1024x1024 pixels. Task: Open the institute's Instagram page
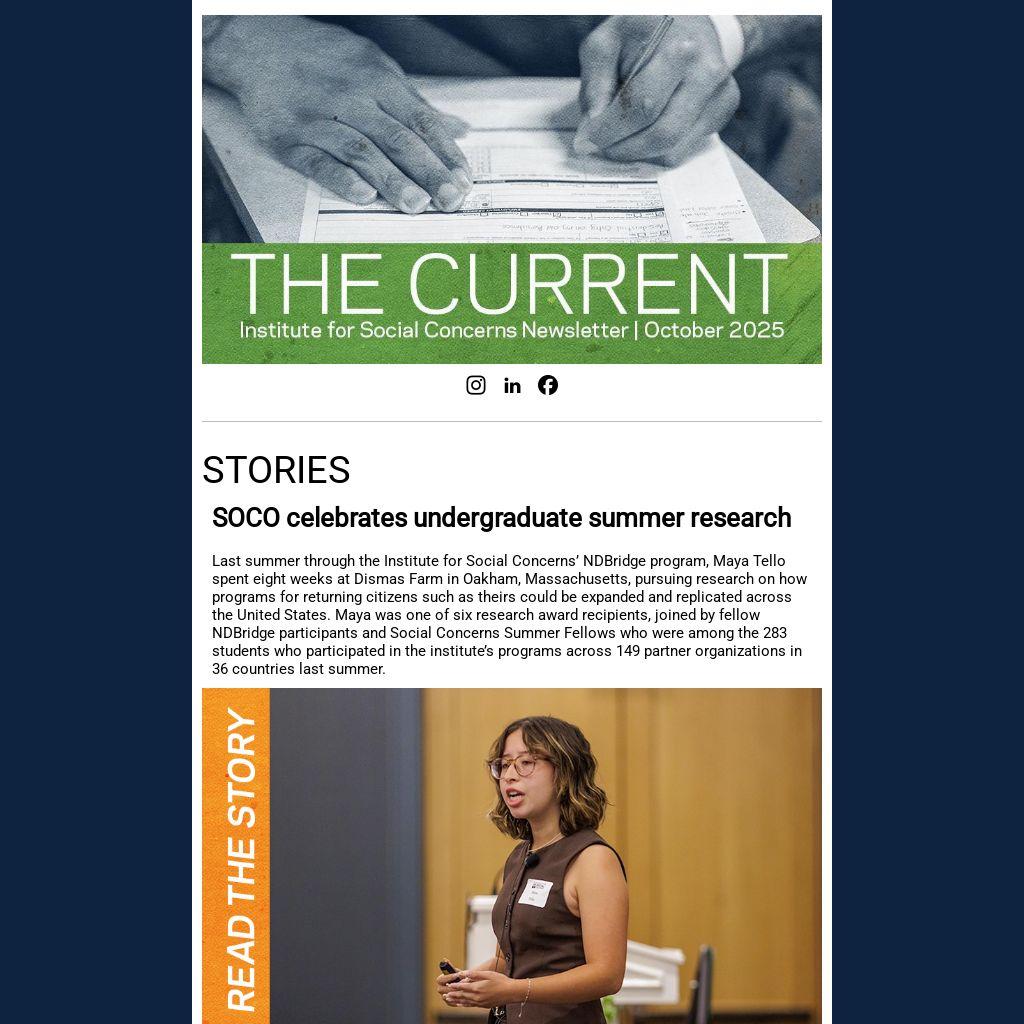coord(476,385)
